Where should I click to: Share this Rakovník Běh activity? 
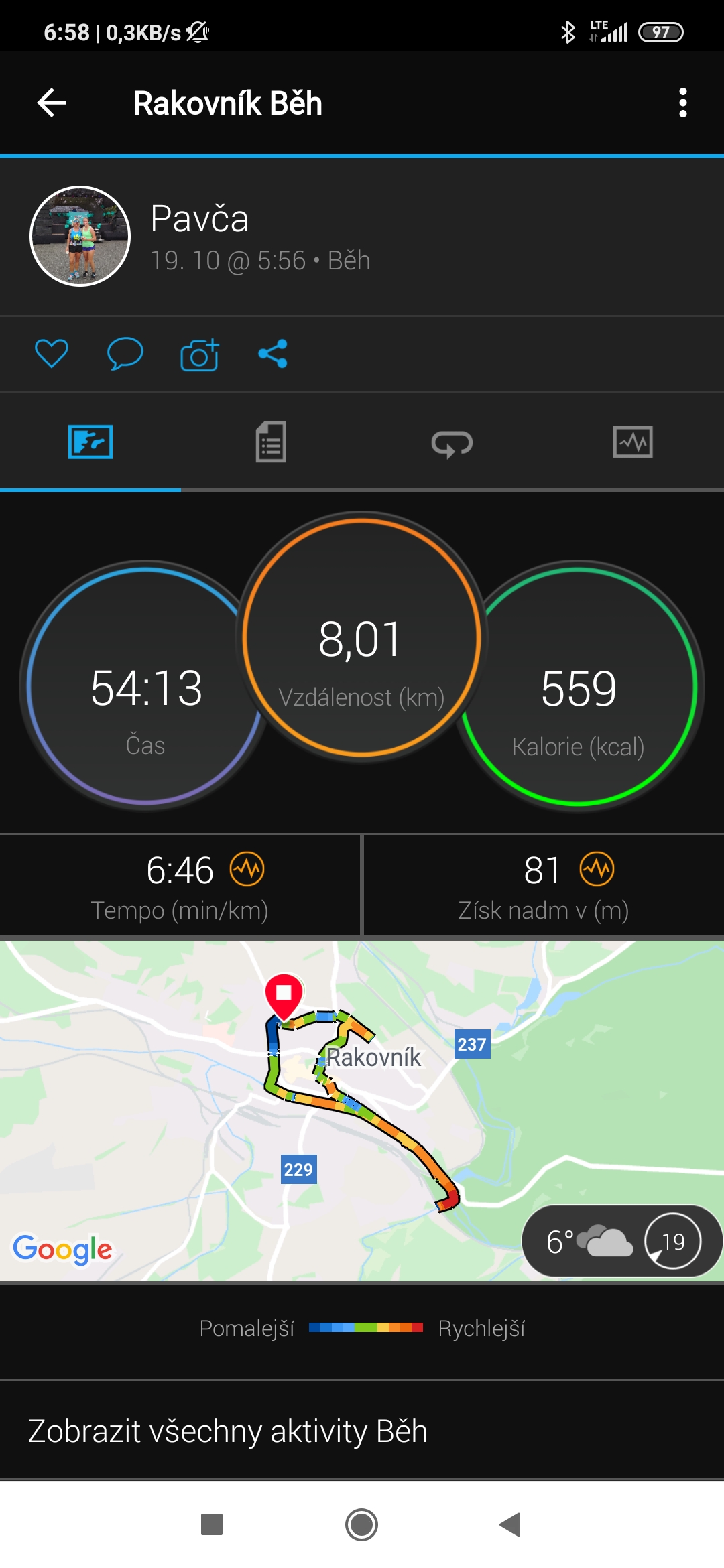pyautogui.click(x=273, y=354)
